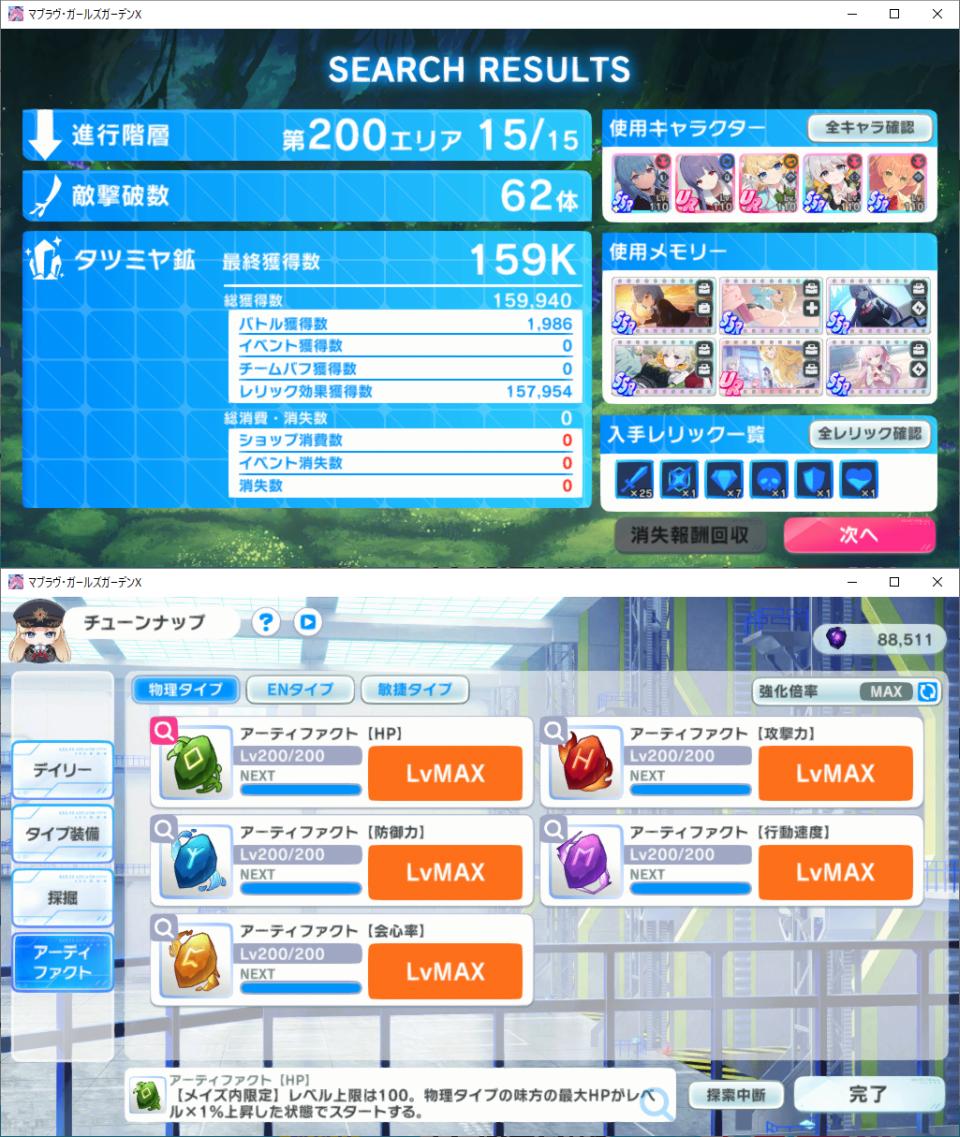The height and width of the screenshot is (1137, 960).
Task: Tap LvMAX for アーティファクト【行動速度】
Action: point(835,872)
